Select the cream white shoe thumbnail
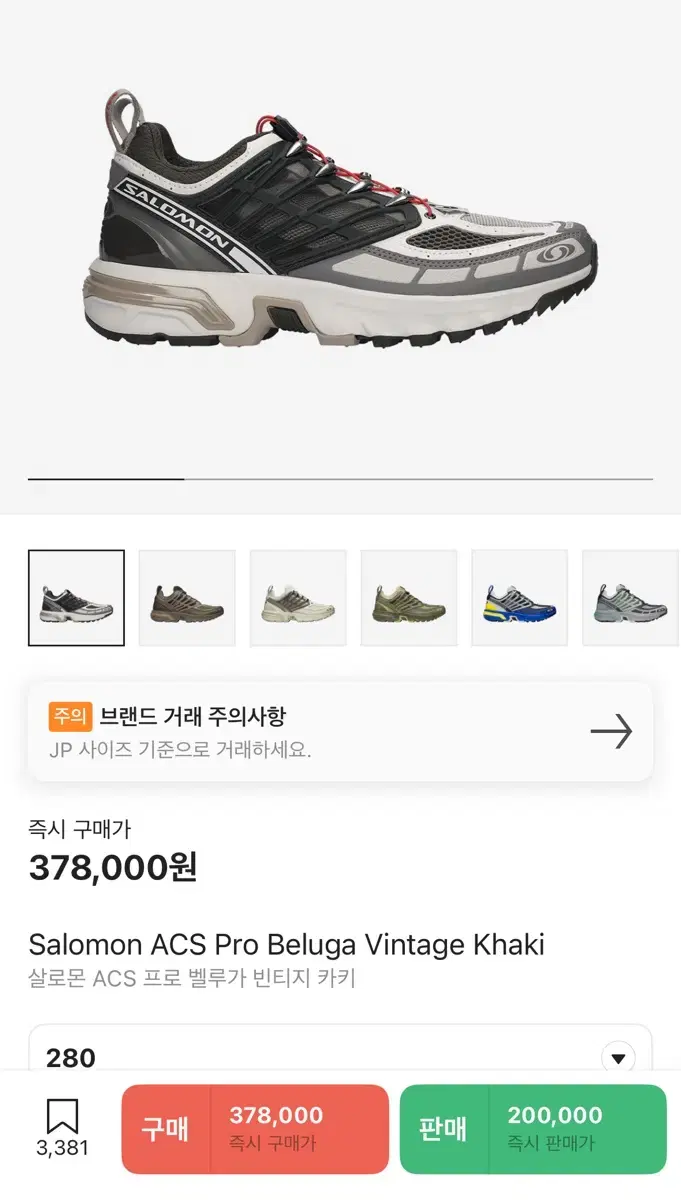 (298, 598)
